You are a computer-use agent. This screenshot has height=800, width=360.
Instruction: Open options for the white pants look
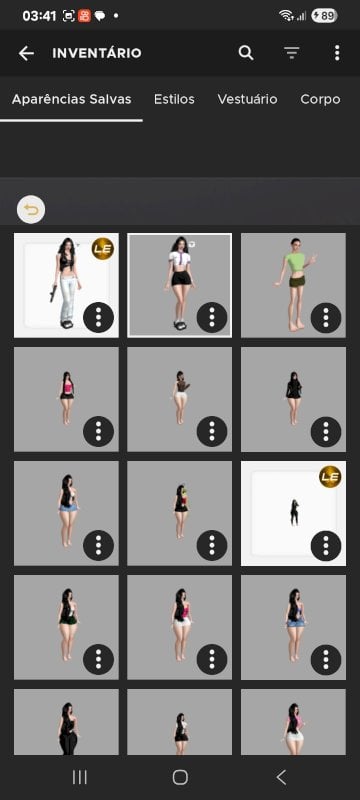98,318
